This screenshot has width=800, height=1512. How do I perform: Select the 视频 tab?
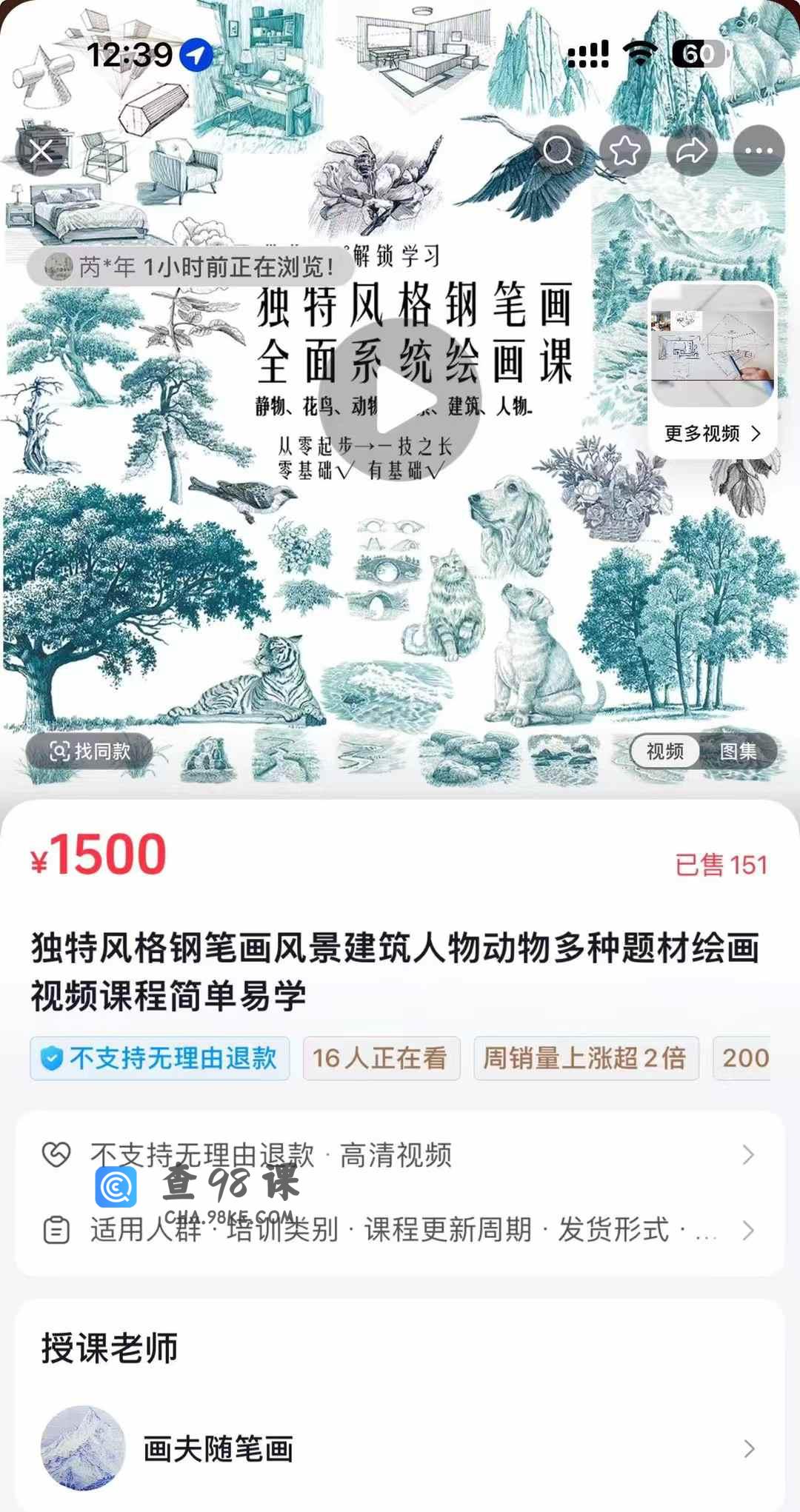point(664,752)
